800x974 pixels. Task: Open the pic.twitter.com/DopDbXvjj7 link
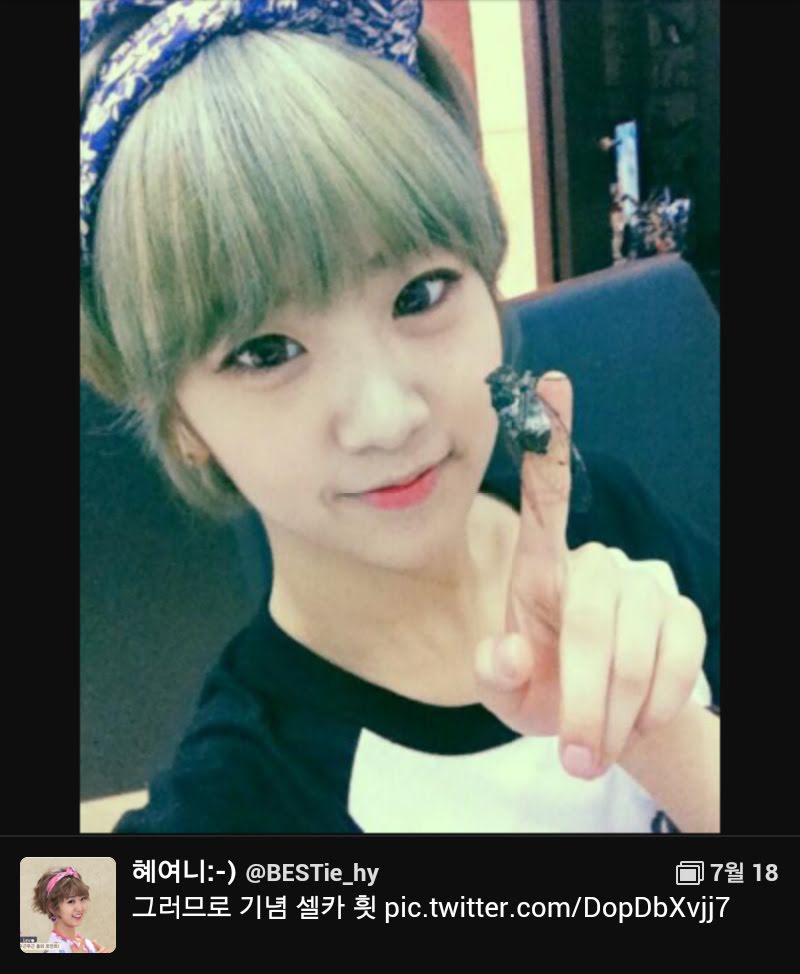(x=557, y=909)
